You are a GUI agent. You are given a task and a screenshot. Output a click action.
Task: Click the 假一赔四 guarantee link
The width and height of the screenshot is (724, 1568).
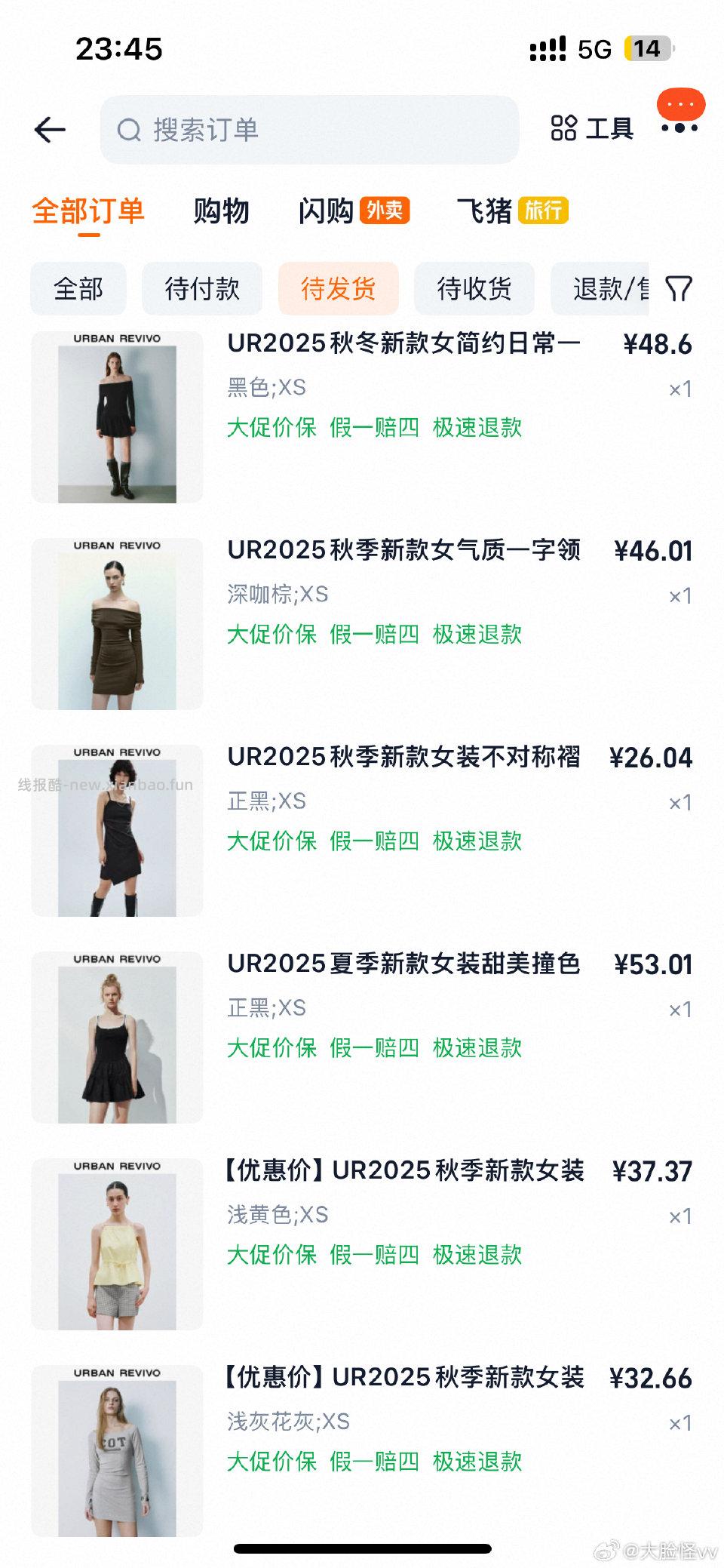point(375,429)
